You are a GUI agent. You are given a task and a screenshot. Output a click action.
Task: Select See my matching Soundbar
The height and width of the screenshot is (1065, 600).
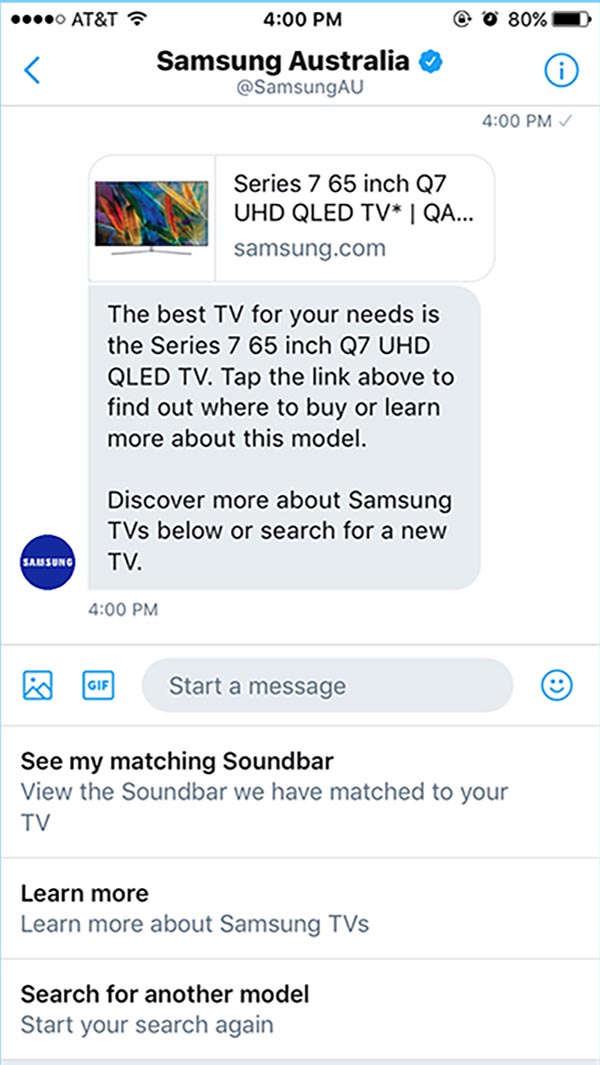pyautogui.click(x=299, y=791)
